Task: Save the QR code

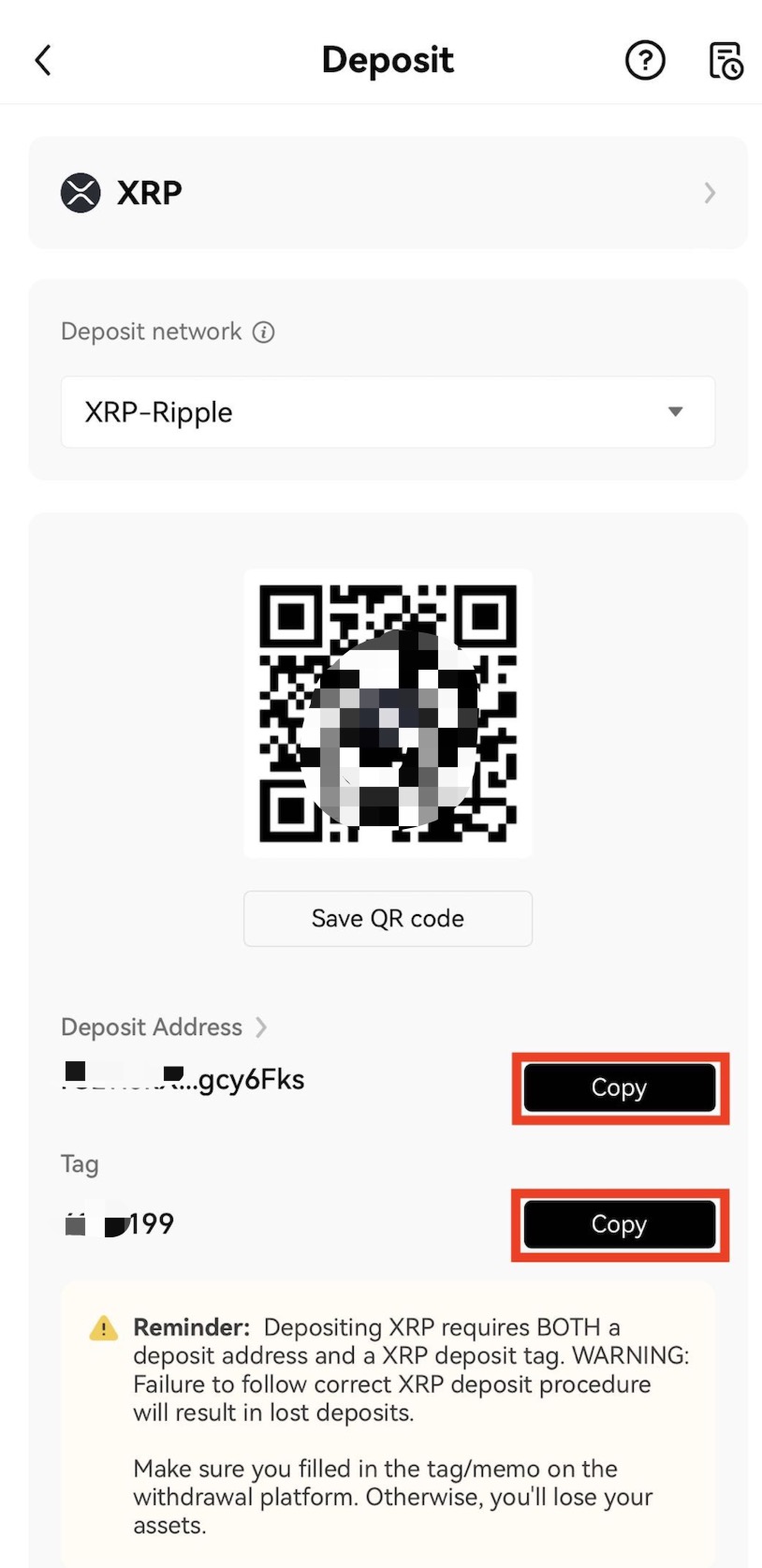Action: click(x=388, y=919)
